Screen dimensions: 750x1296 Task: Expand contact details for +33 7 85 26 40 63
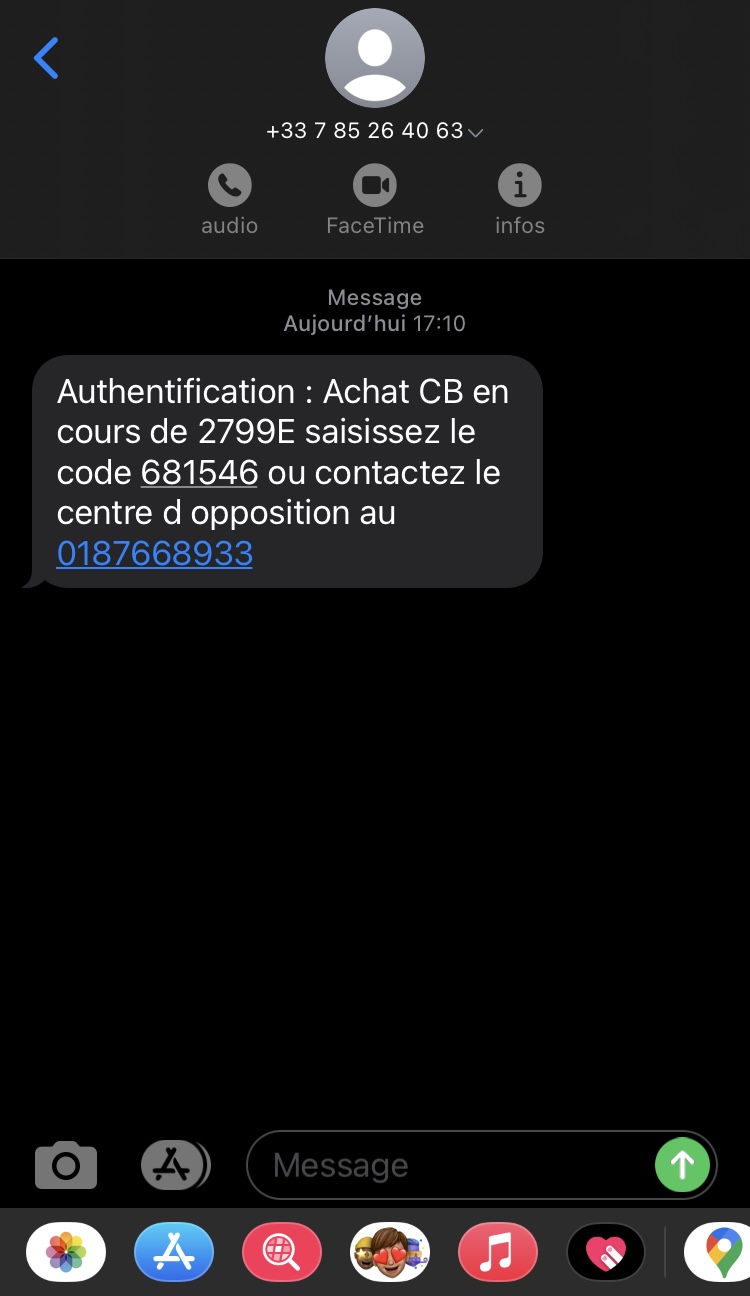coord(374,131)
